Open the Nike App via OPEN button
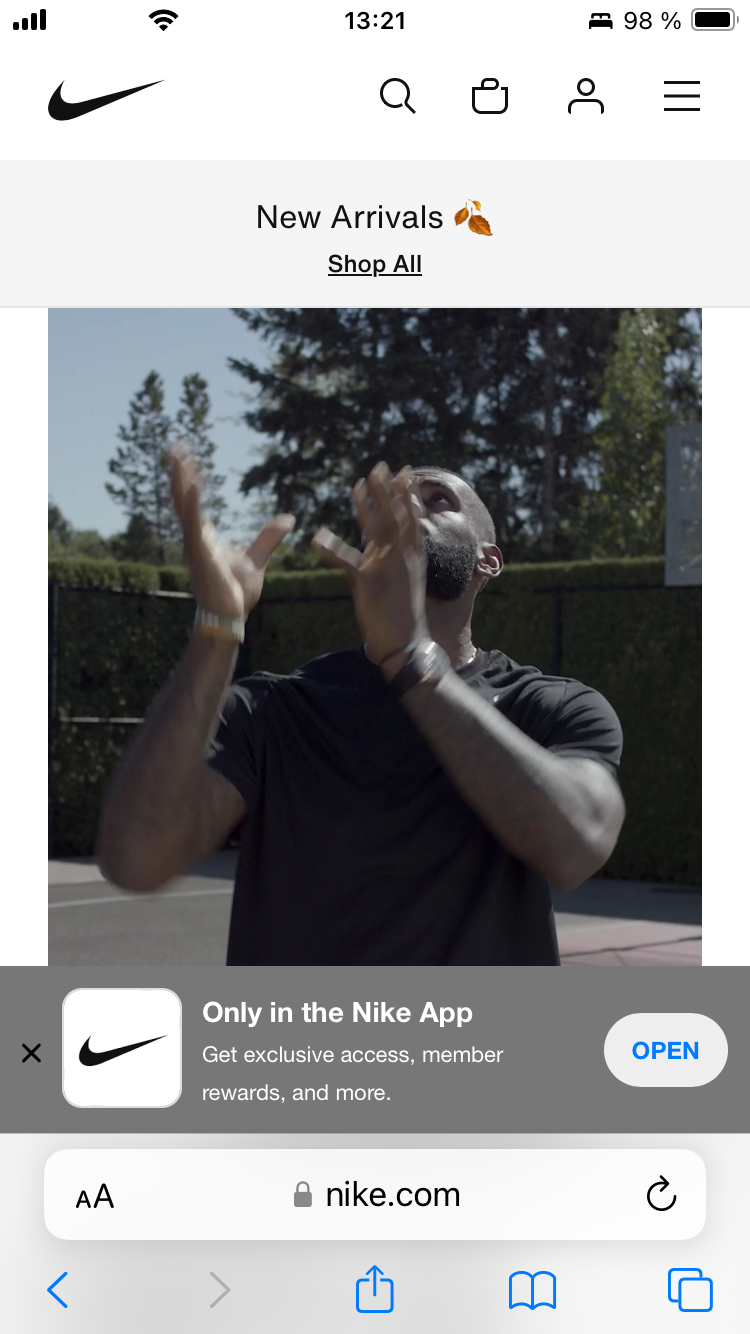Screen dimensions: 750x1334 point(665,1050)
